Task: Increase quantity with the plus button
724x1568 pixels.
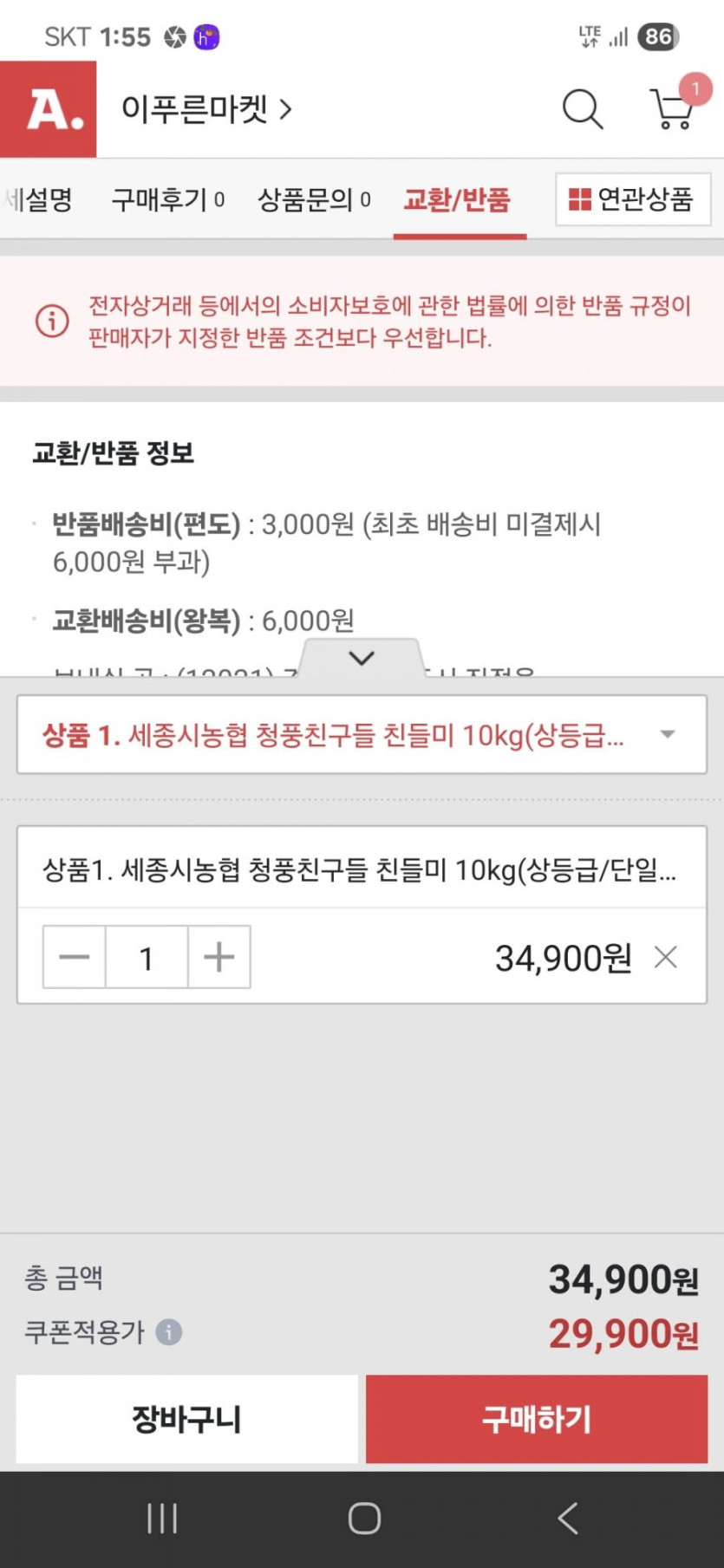Action: [x=219, y=957]
